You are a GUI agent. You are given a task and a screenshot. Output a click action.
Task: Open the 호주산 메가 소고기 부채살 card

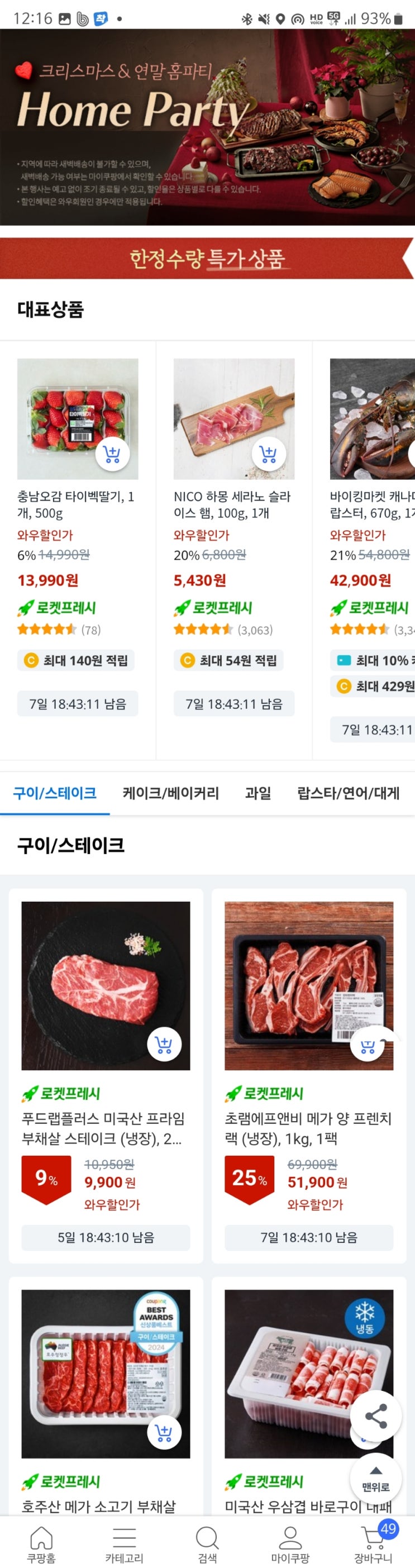click(106, 1399)
